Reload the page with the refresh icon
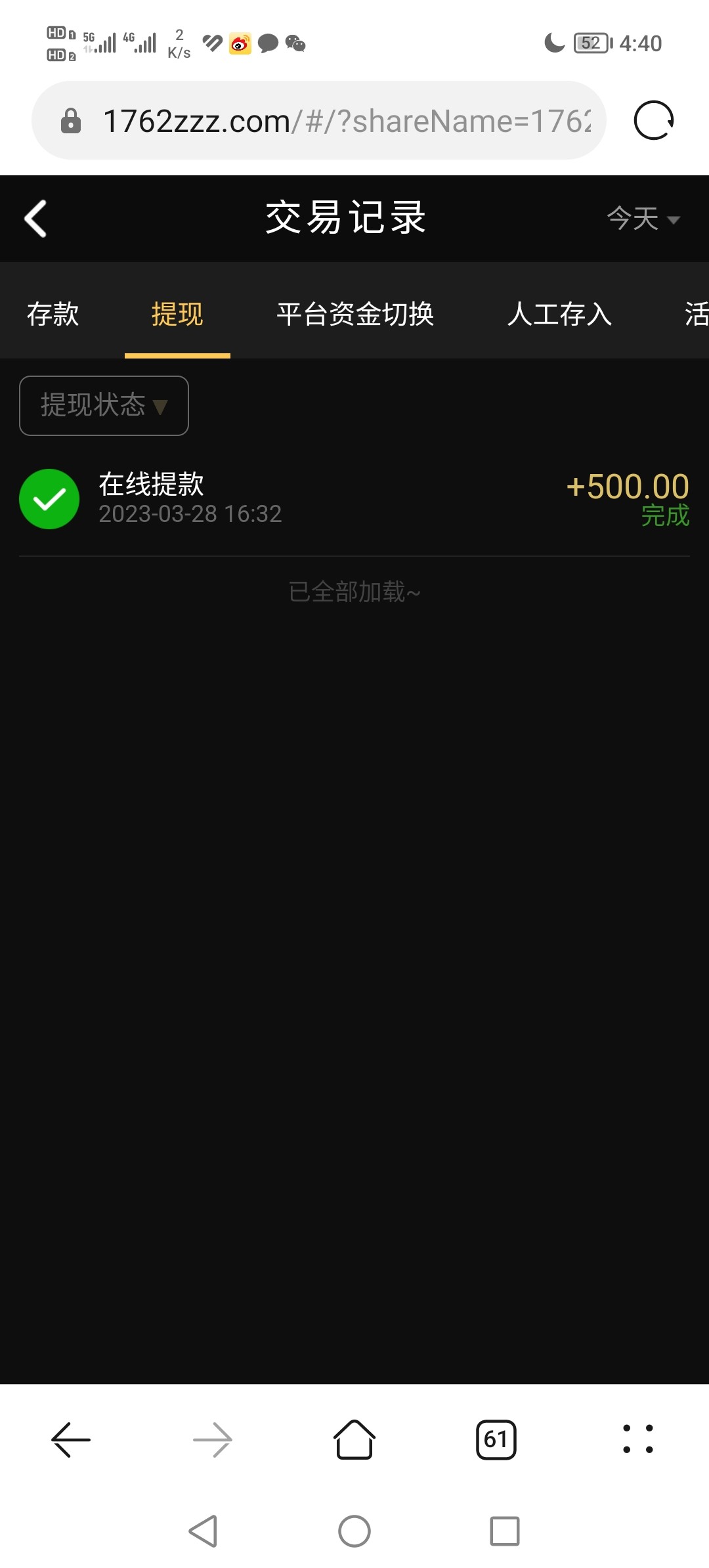The width and height of the screenshot is (709, 1568). click(x=653, y=121)
